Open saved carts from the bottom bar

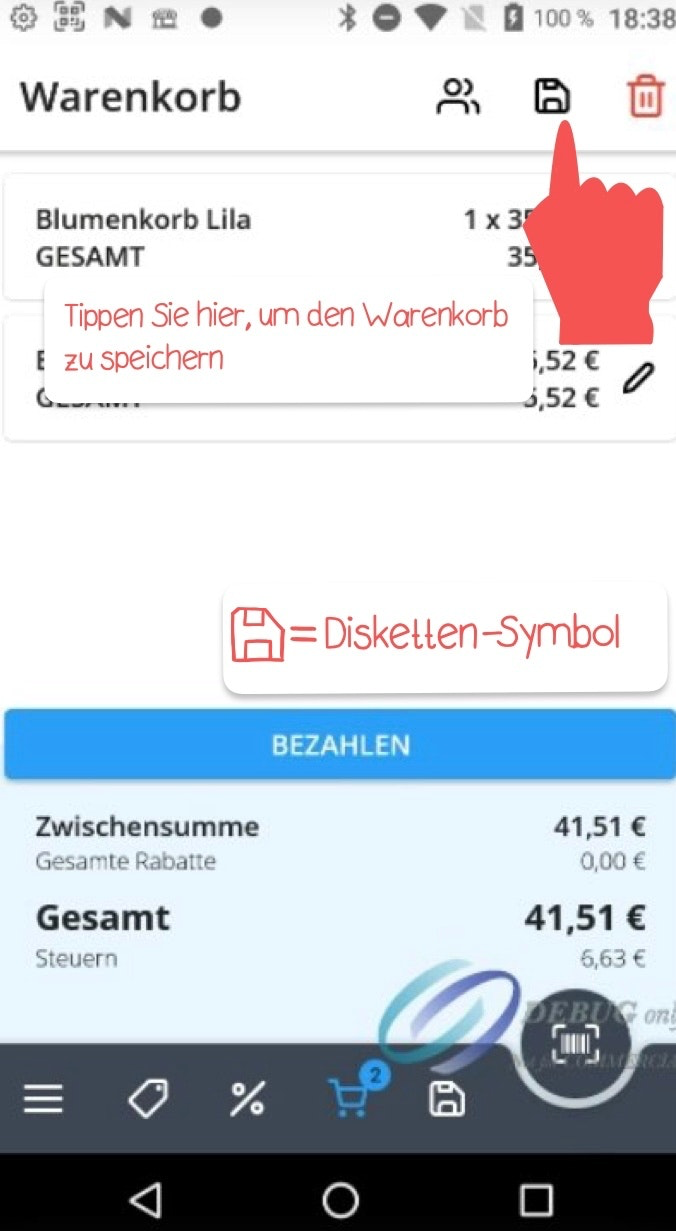point(447,1099)
